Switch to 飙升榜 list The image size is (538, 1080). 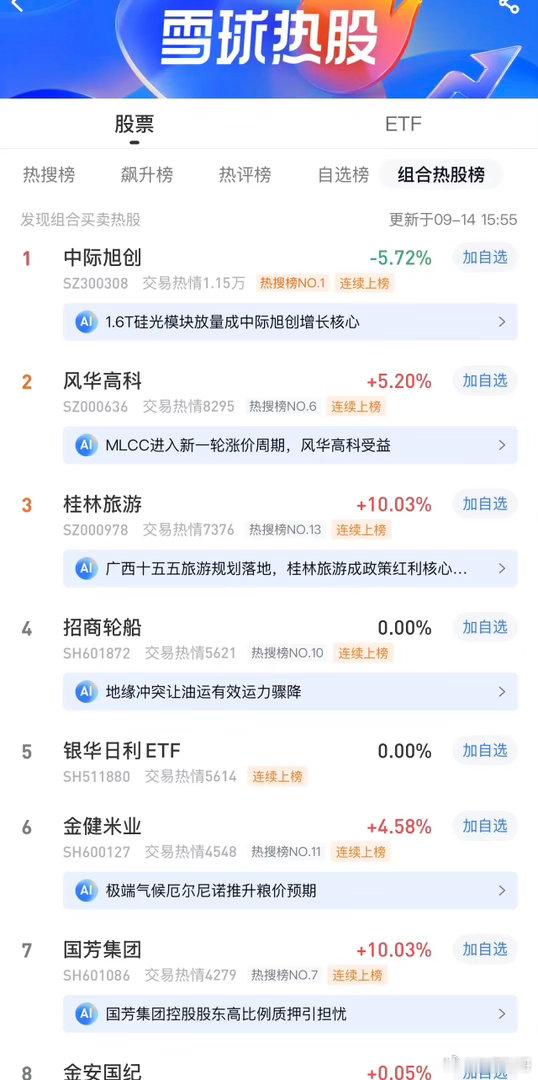tap(147, 175)
